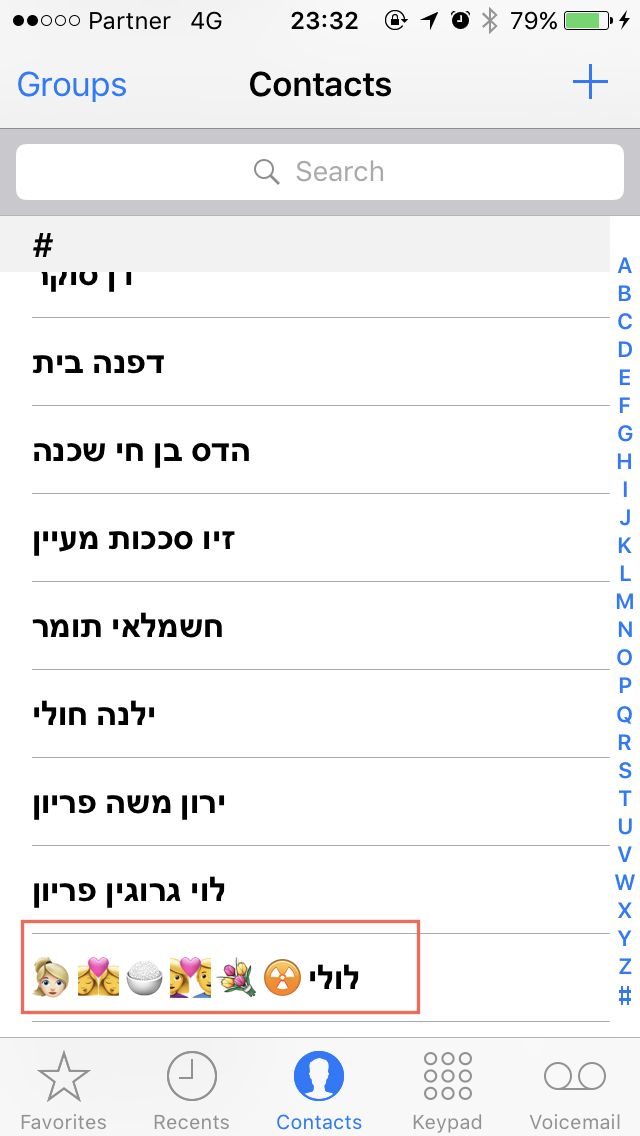Switch to the Favorites tab
This screenshot has height=1136, width=640.
click(x=64, y=1090)
